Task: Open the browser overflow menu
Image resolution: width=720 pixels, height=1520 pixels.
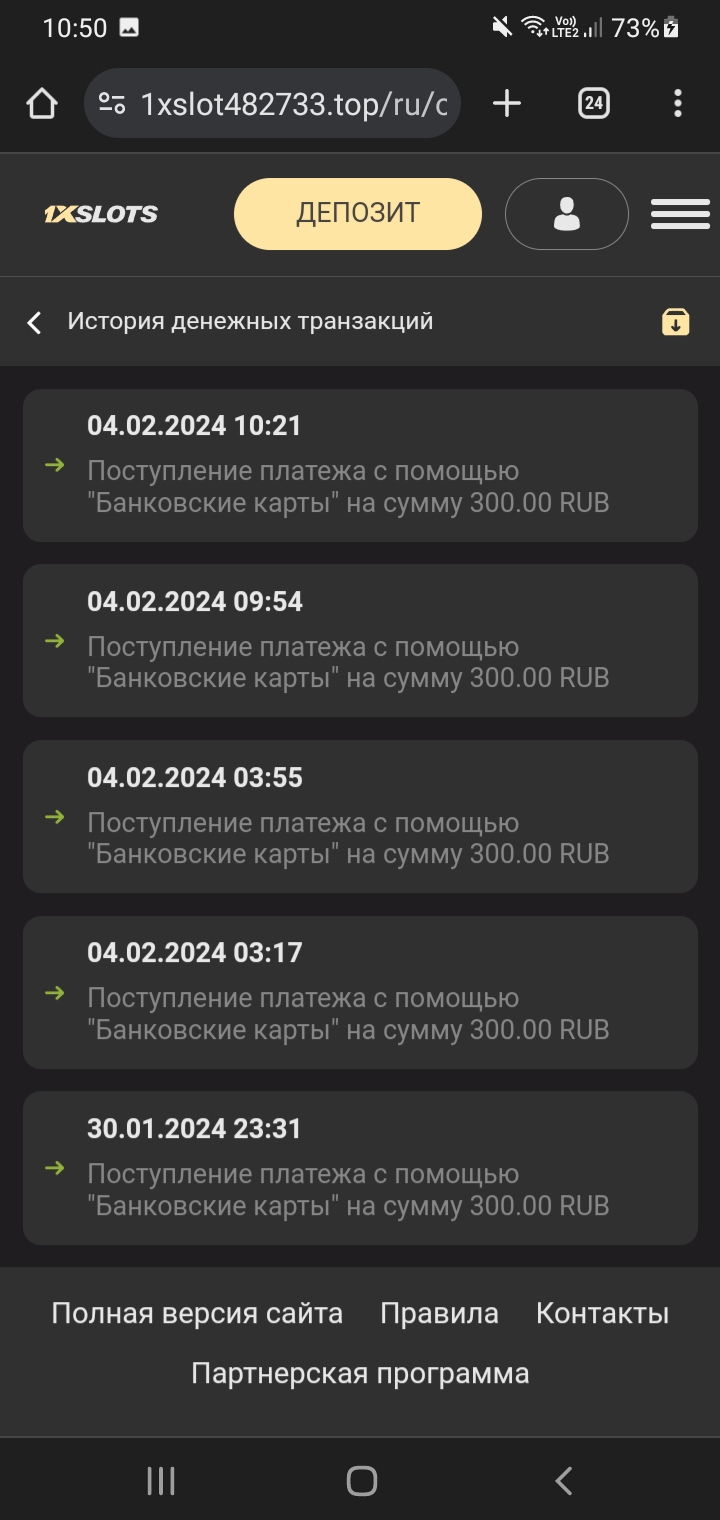Action: [678, 103]
